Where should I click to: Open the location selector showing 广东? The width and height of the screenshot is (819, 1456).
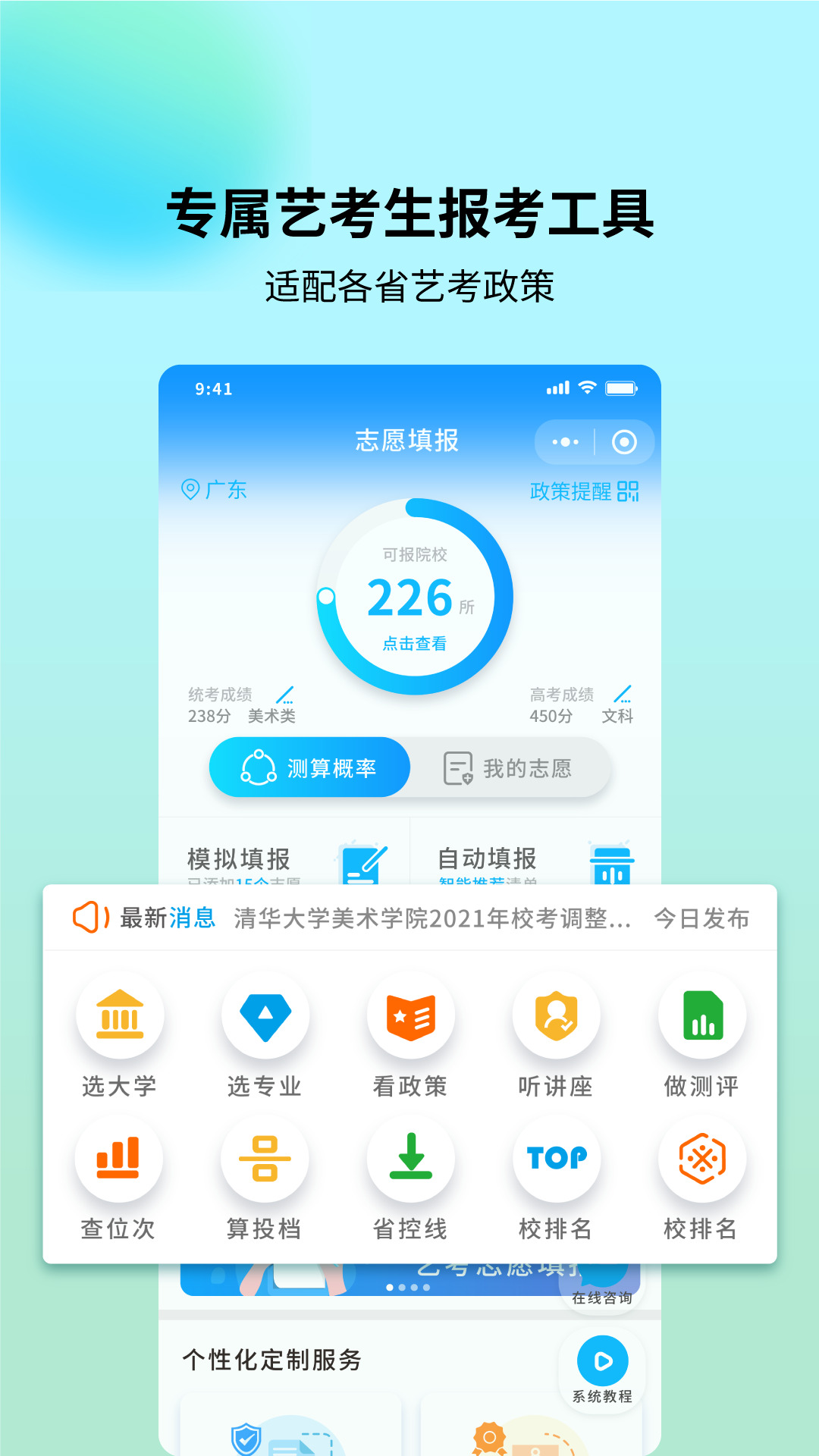pyautogui.click(x=215, y=491)
